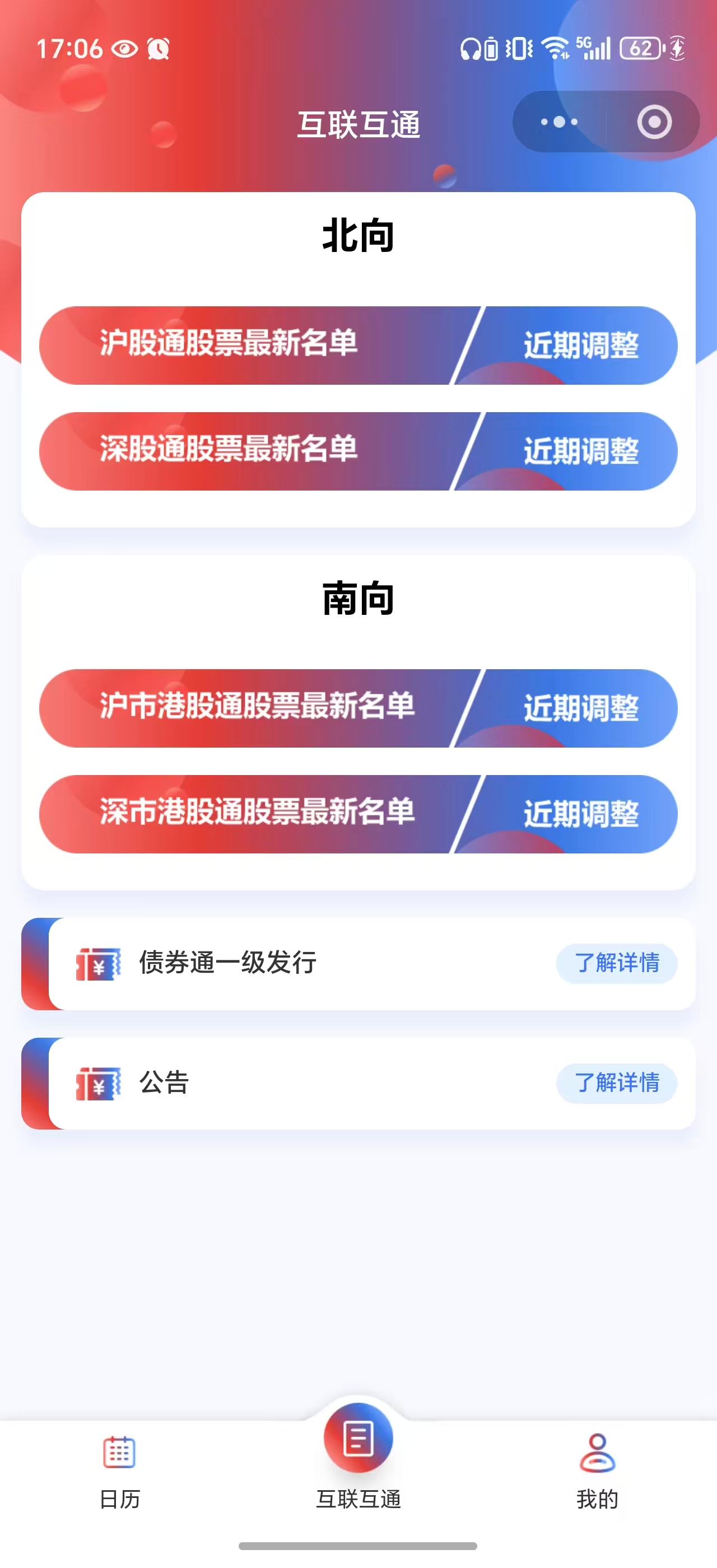Click the voucher icon beside 债券通一级发行
The width and height of the screenshot is (717, 1568).
coord(97,964)
